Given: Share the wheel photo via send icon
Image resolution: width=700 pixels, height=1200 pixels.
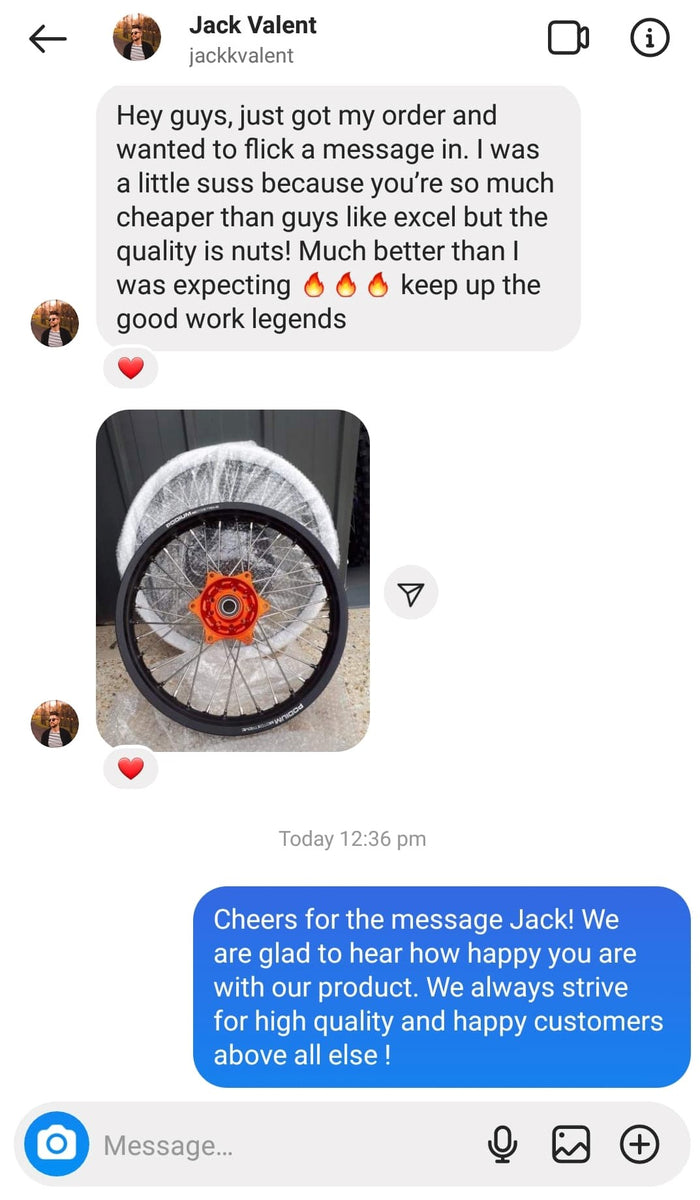Looking at the screenshot, I should point(410,594).
